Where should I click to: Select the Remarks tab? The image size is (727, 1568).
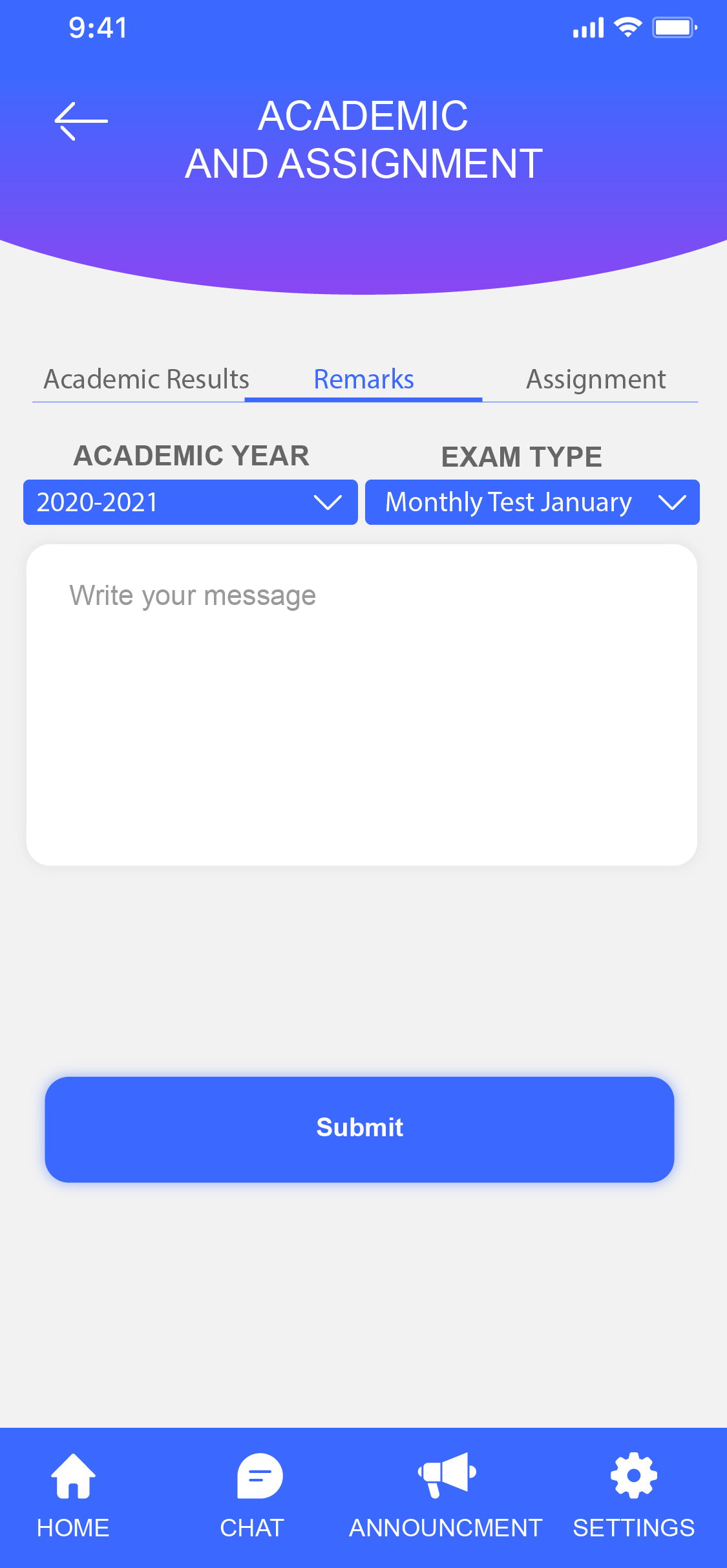point(364,379)
